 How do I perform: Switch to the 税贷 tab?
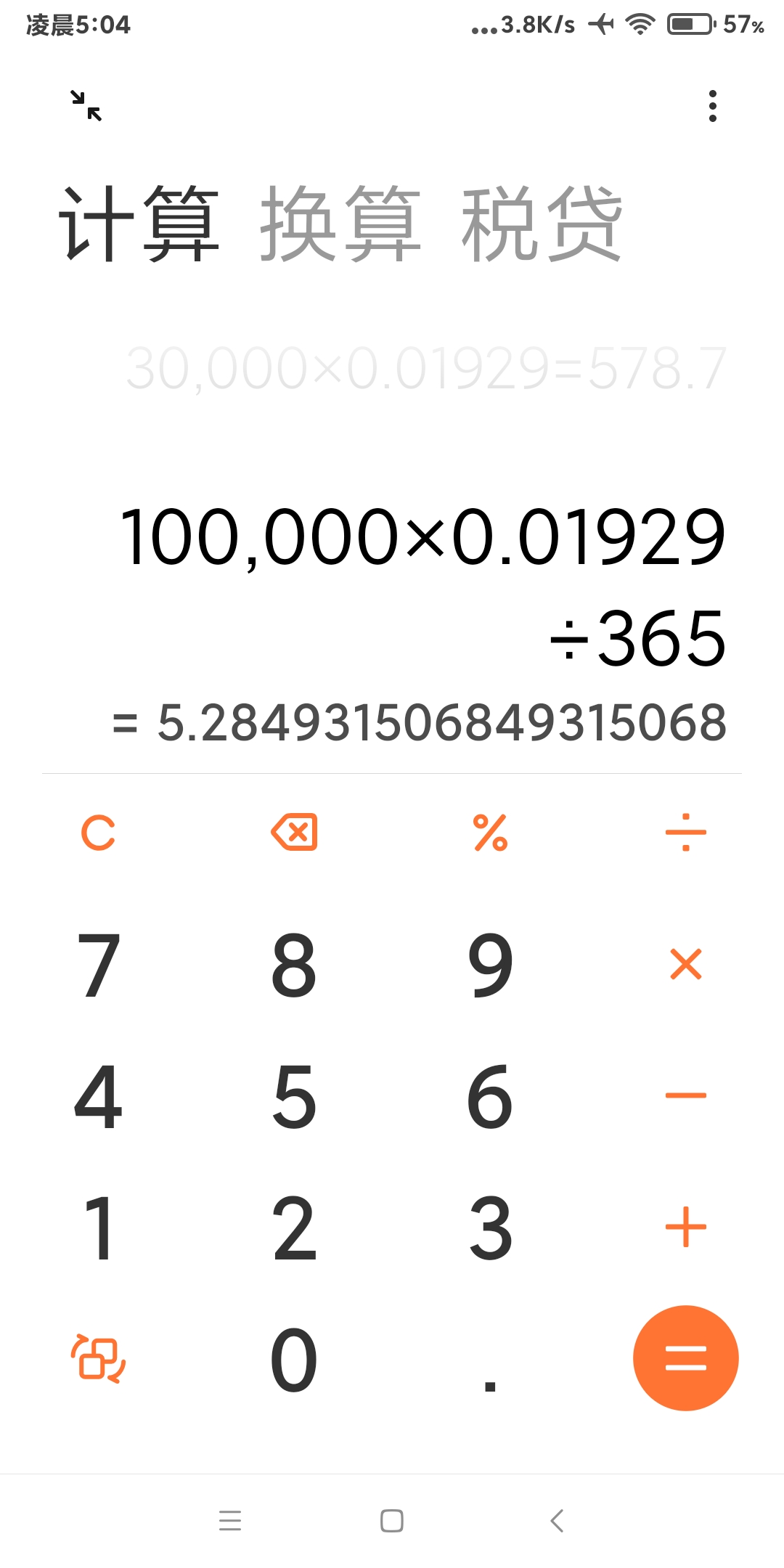542,223
